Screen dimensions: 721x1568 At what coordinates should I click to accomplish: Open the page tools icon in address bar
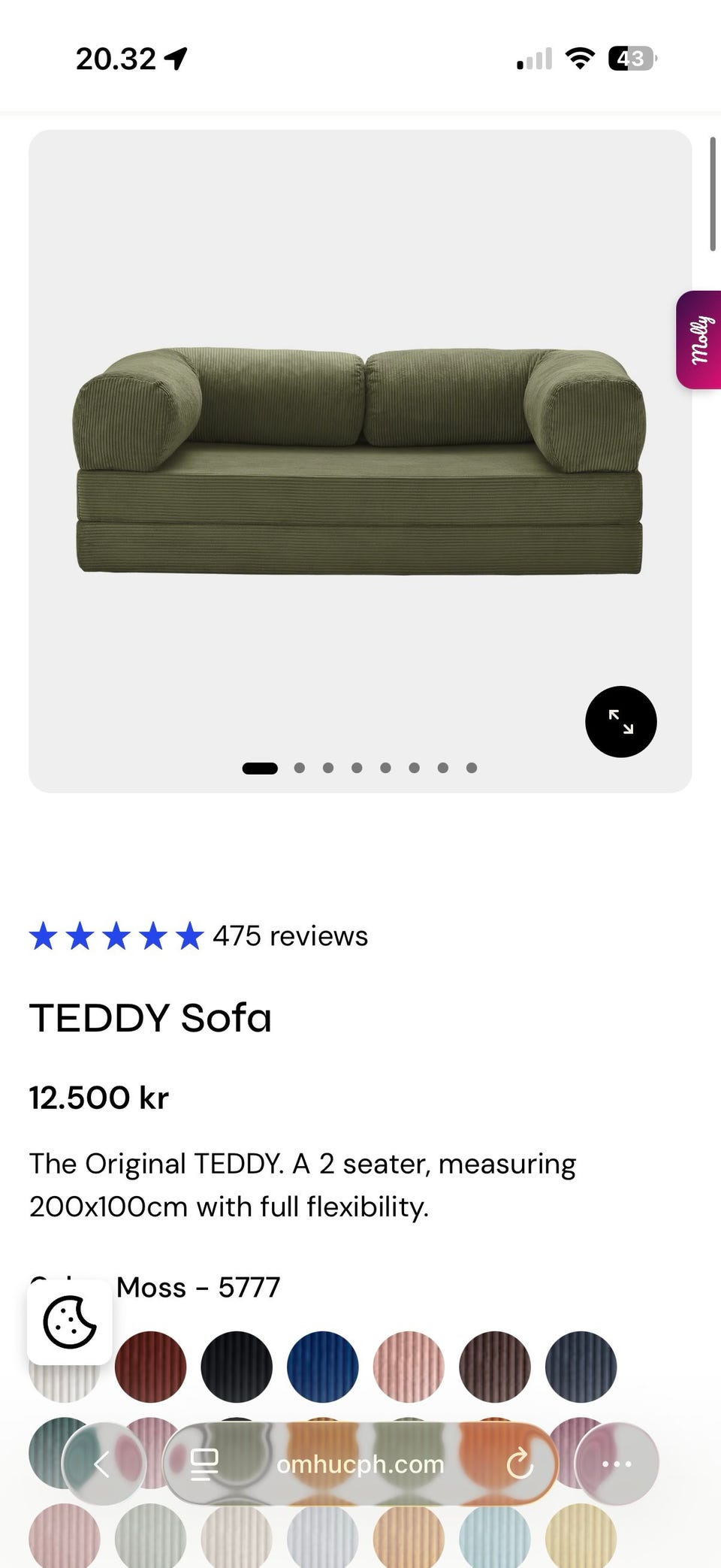click(x=204, y=1464)
